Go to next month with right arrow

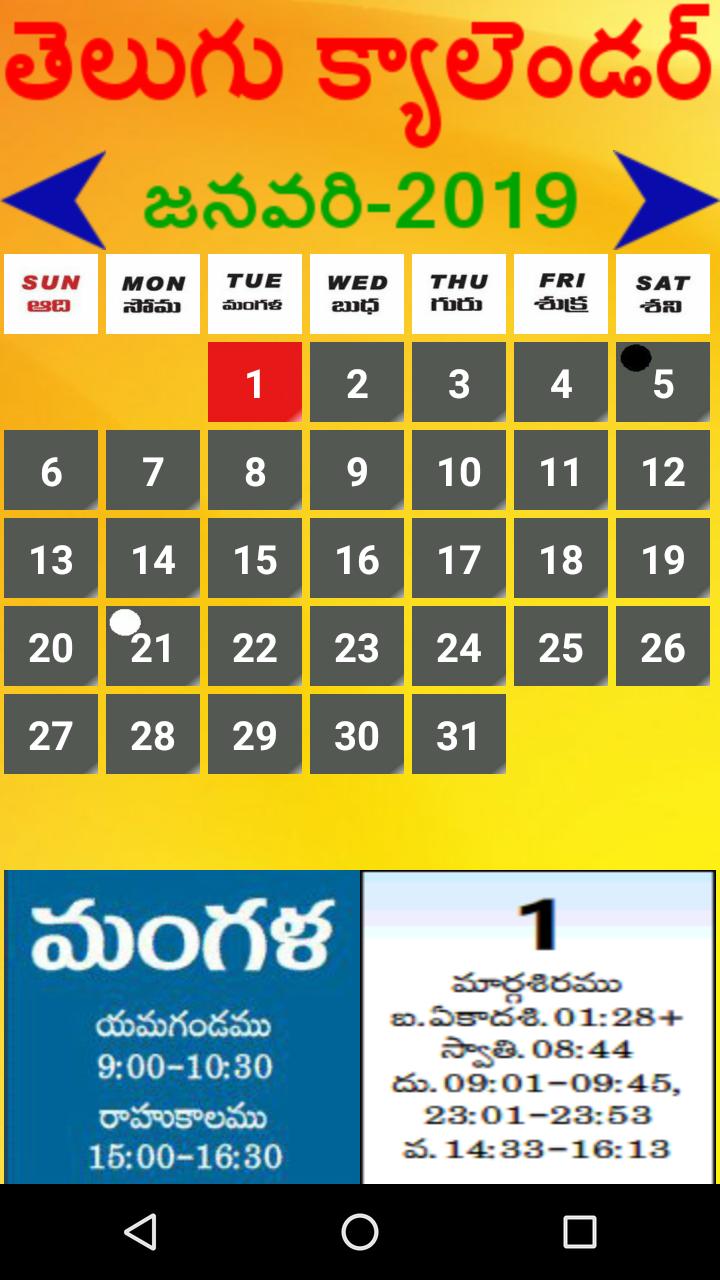pos(665,200)
